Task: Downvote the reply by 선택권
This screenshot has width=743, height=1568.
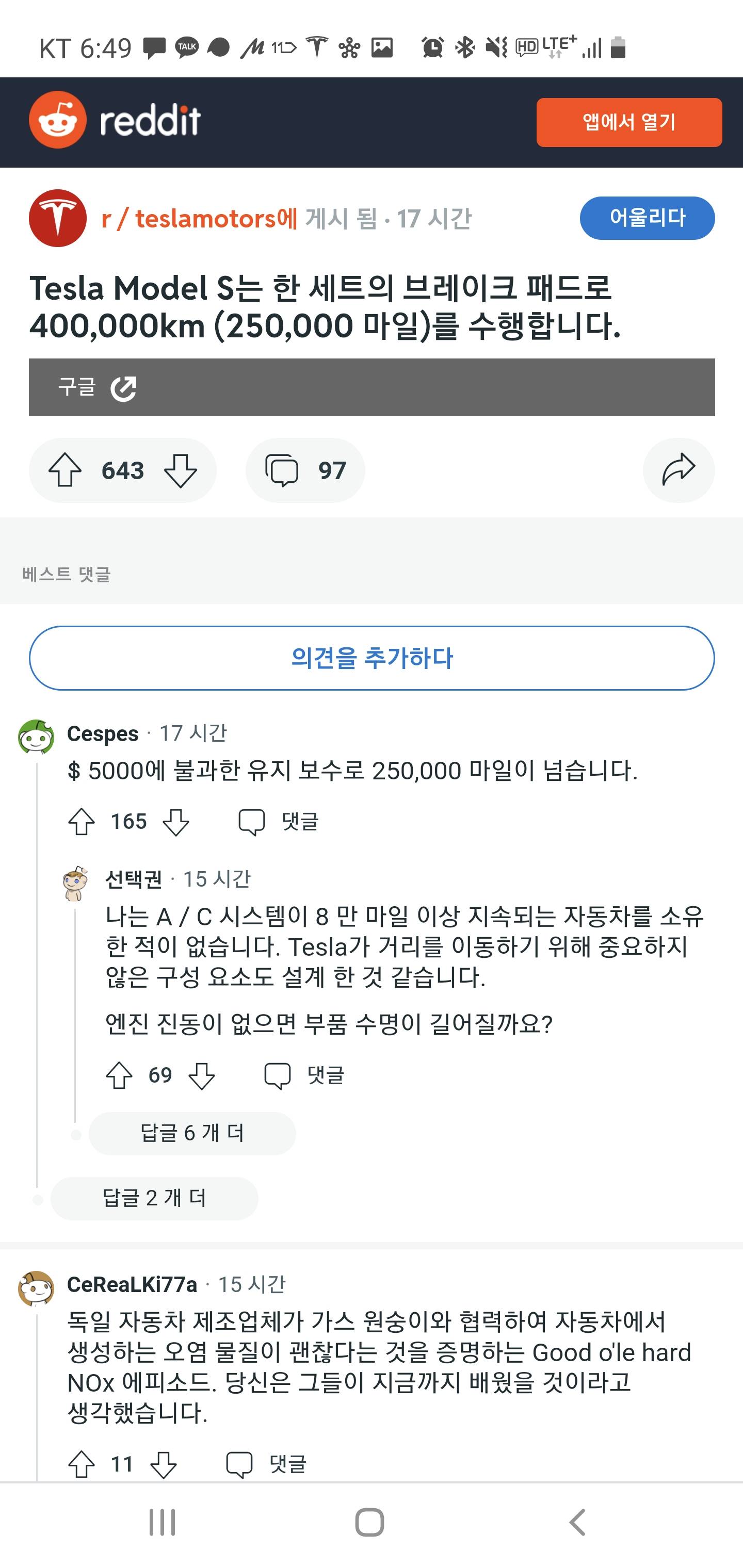Action: pos(202,1075)
